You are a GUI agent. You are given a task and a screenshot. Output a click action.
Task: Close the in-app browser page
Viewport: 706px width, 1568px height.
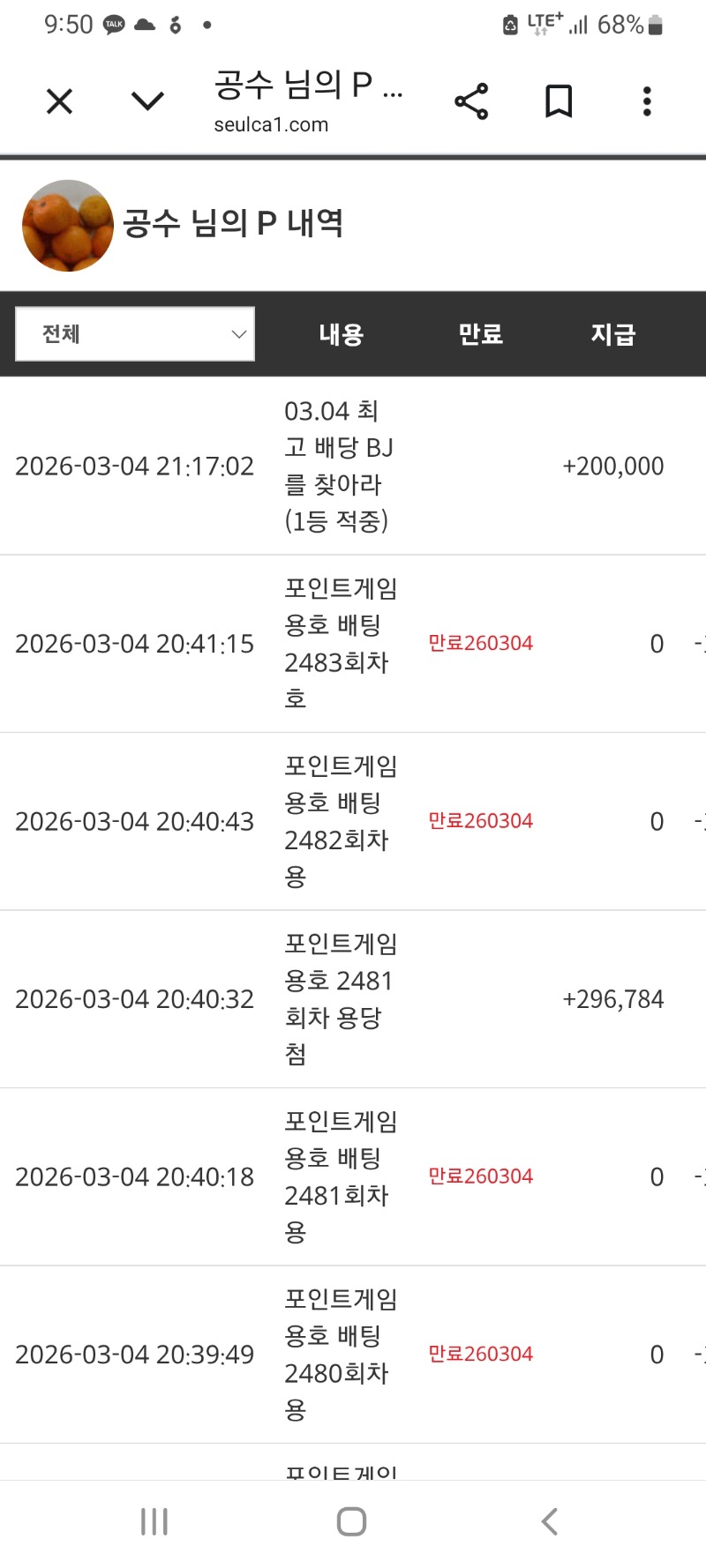coord(59,101)
